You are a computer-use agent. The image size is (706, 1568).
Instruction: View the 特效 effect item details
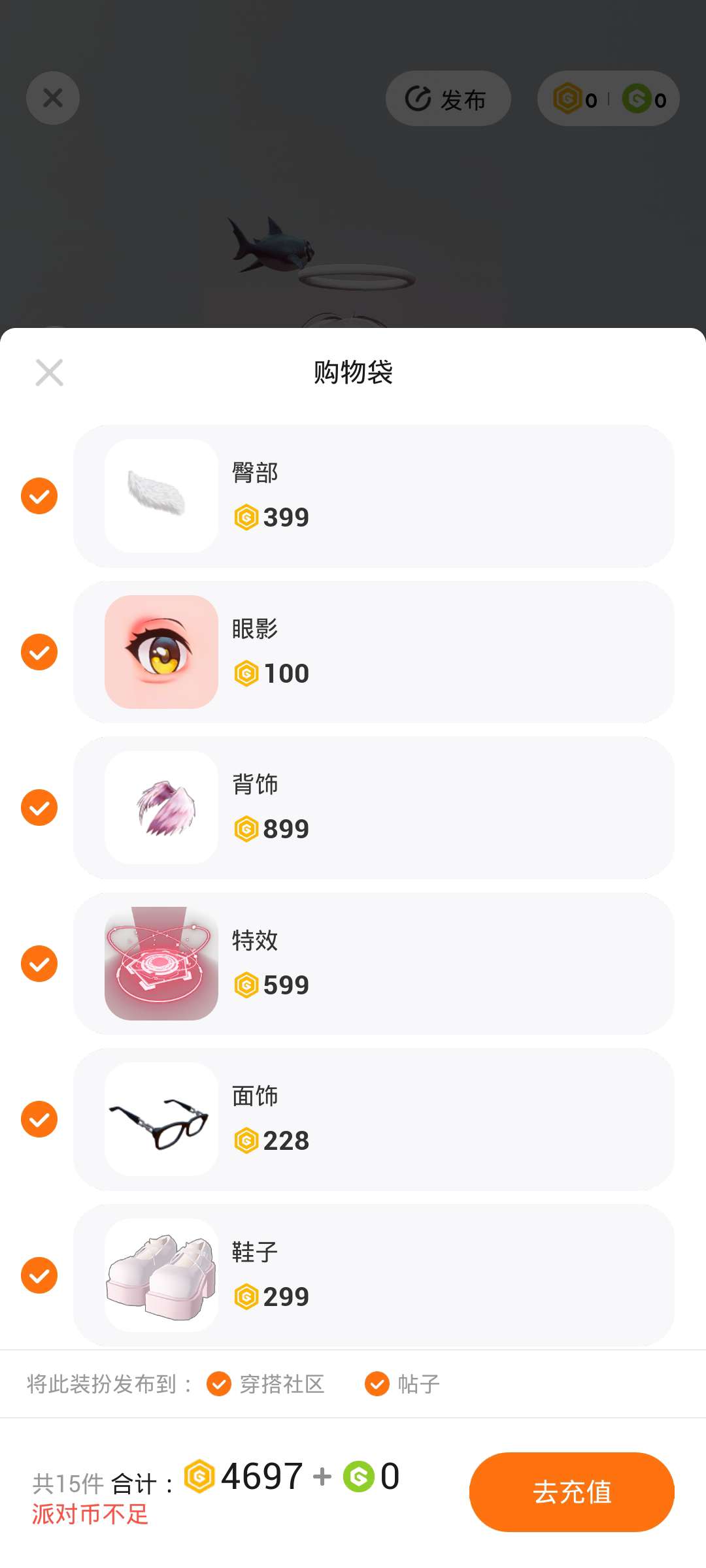pos(373,964)
